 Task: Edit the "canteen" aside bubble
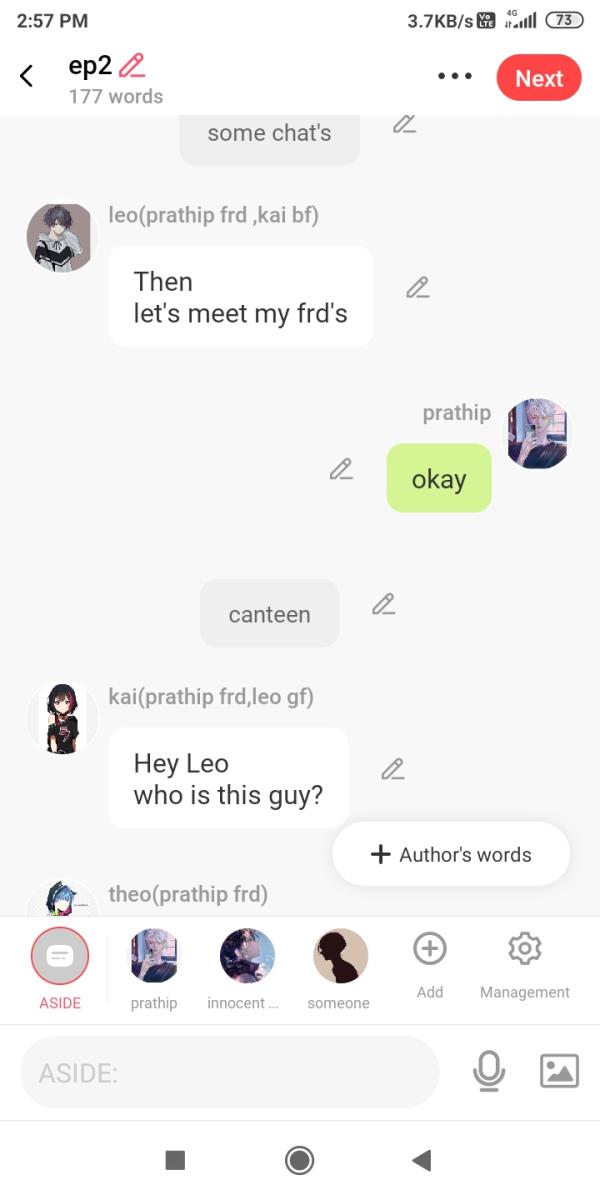[x=383, y=604]
